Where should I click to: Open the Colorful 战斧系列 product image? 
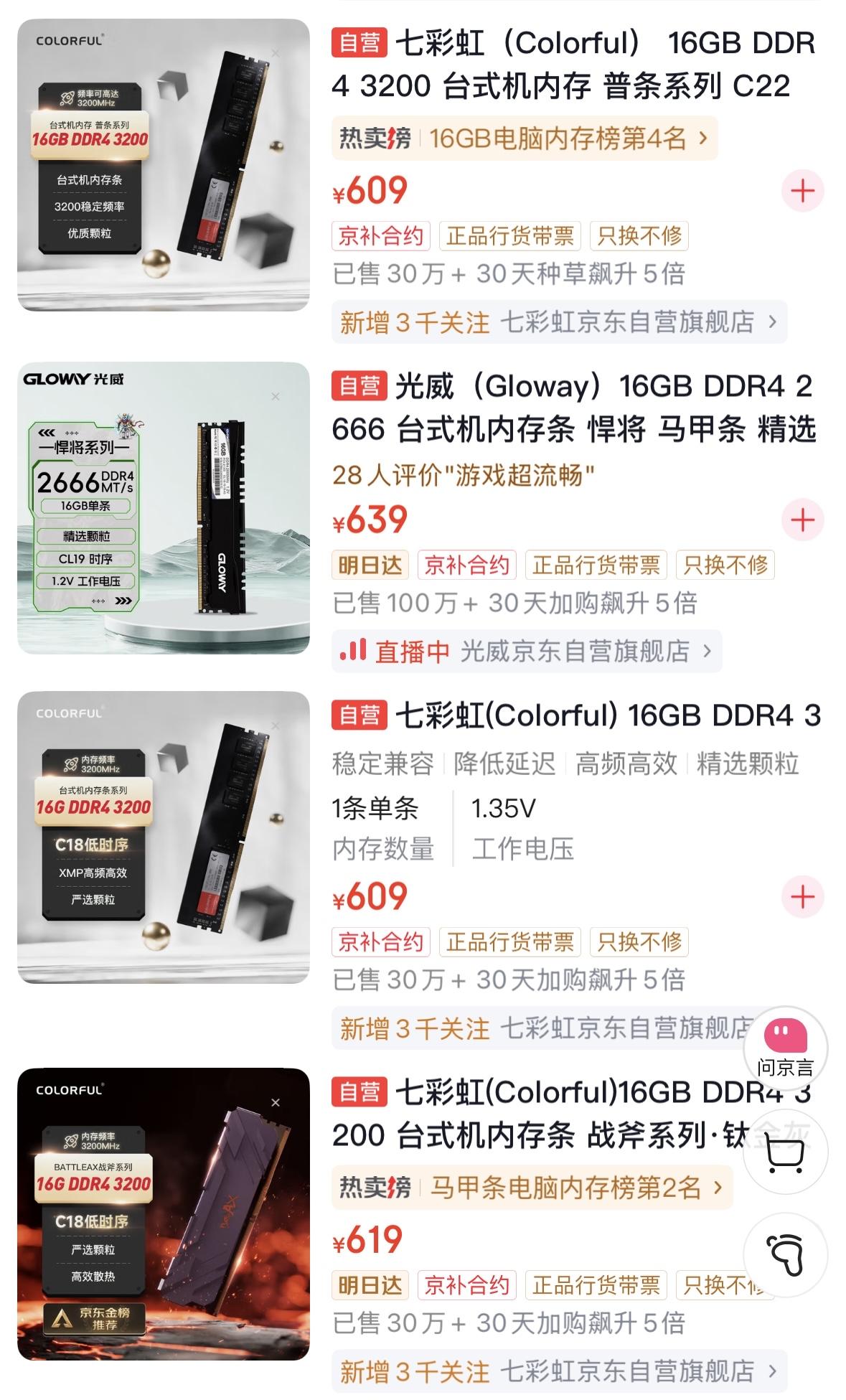164,1214
